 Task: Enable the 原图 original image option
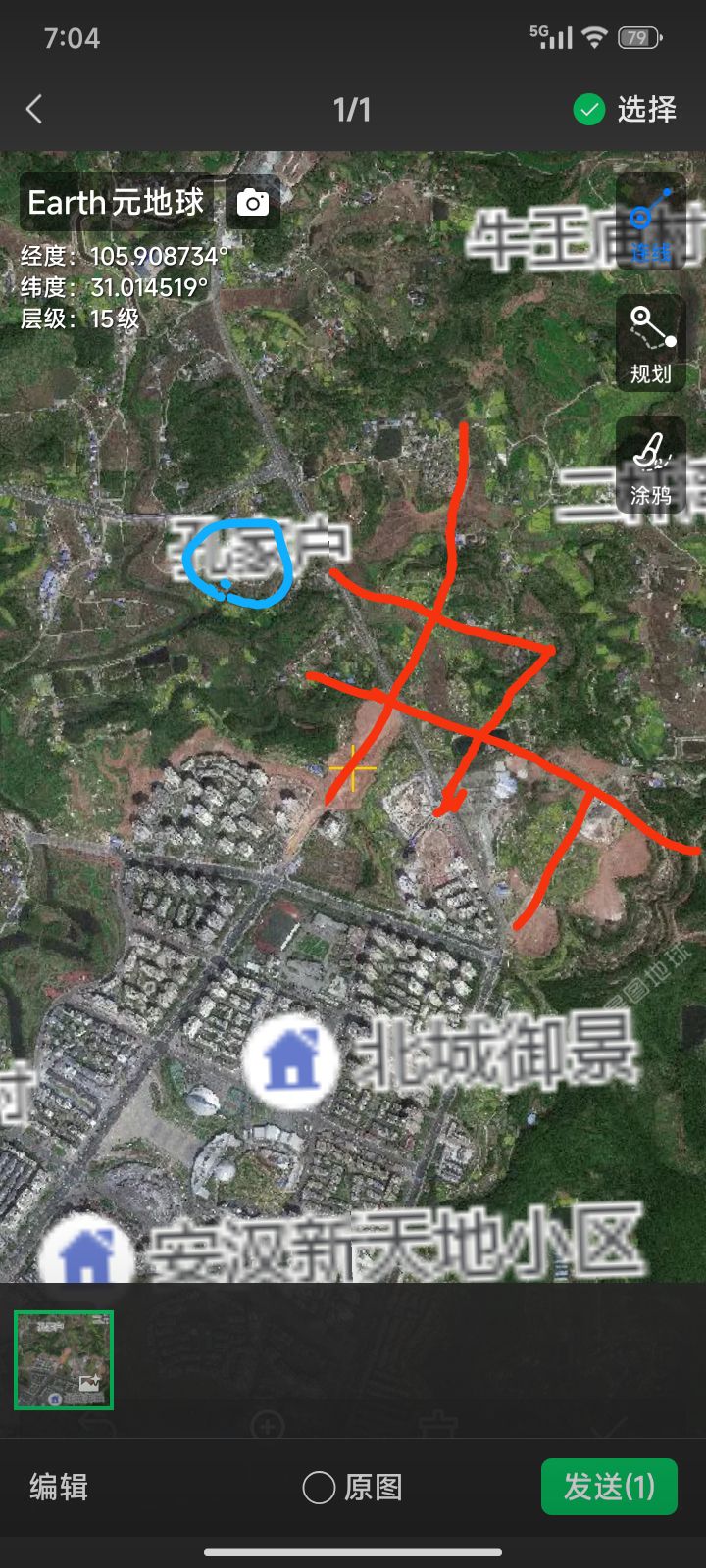pos(320,1488)
